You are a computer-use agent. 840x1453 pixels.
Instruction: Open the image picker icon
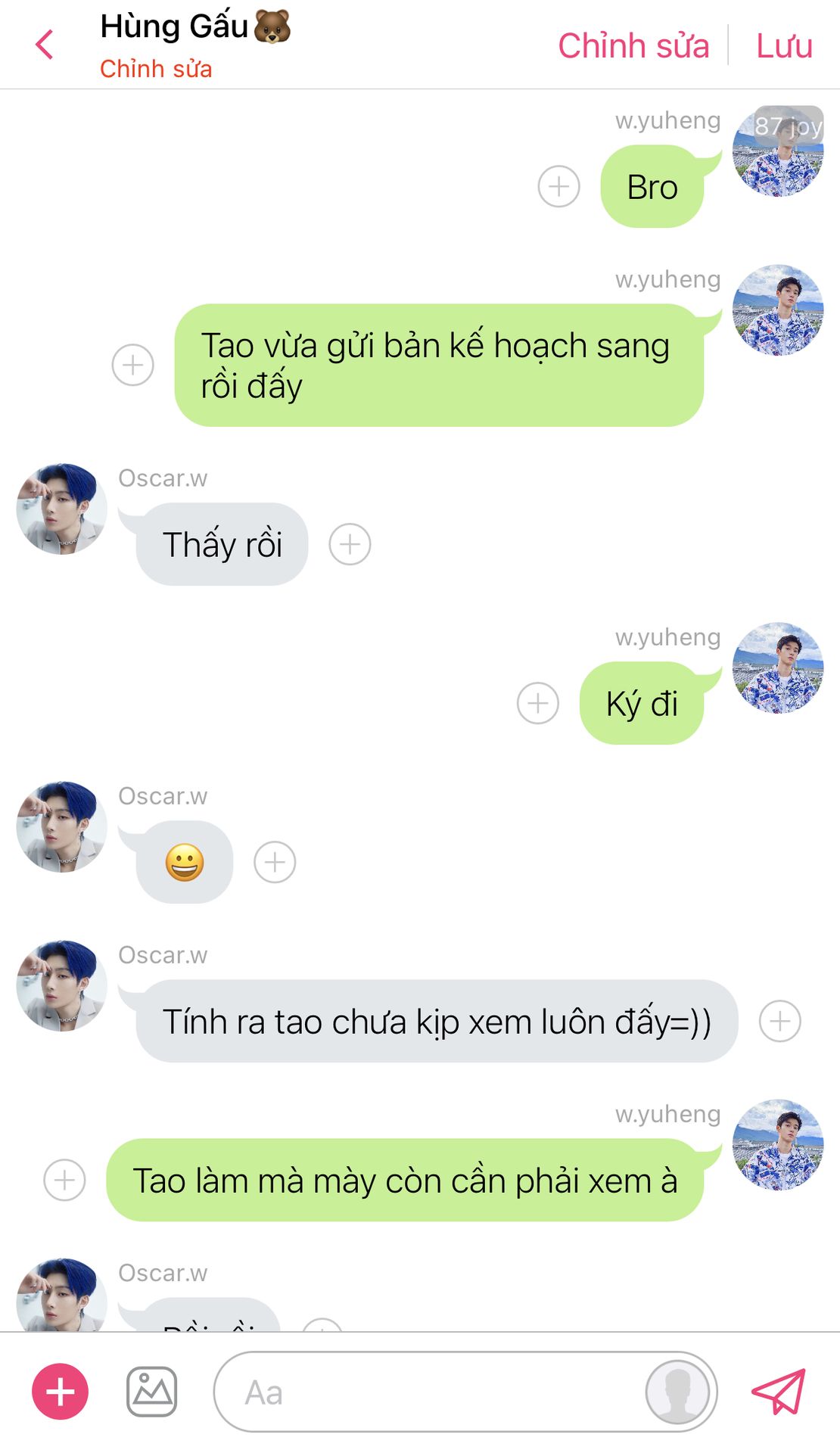152,1392
